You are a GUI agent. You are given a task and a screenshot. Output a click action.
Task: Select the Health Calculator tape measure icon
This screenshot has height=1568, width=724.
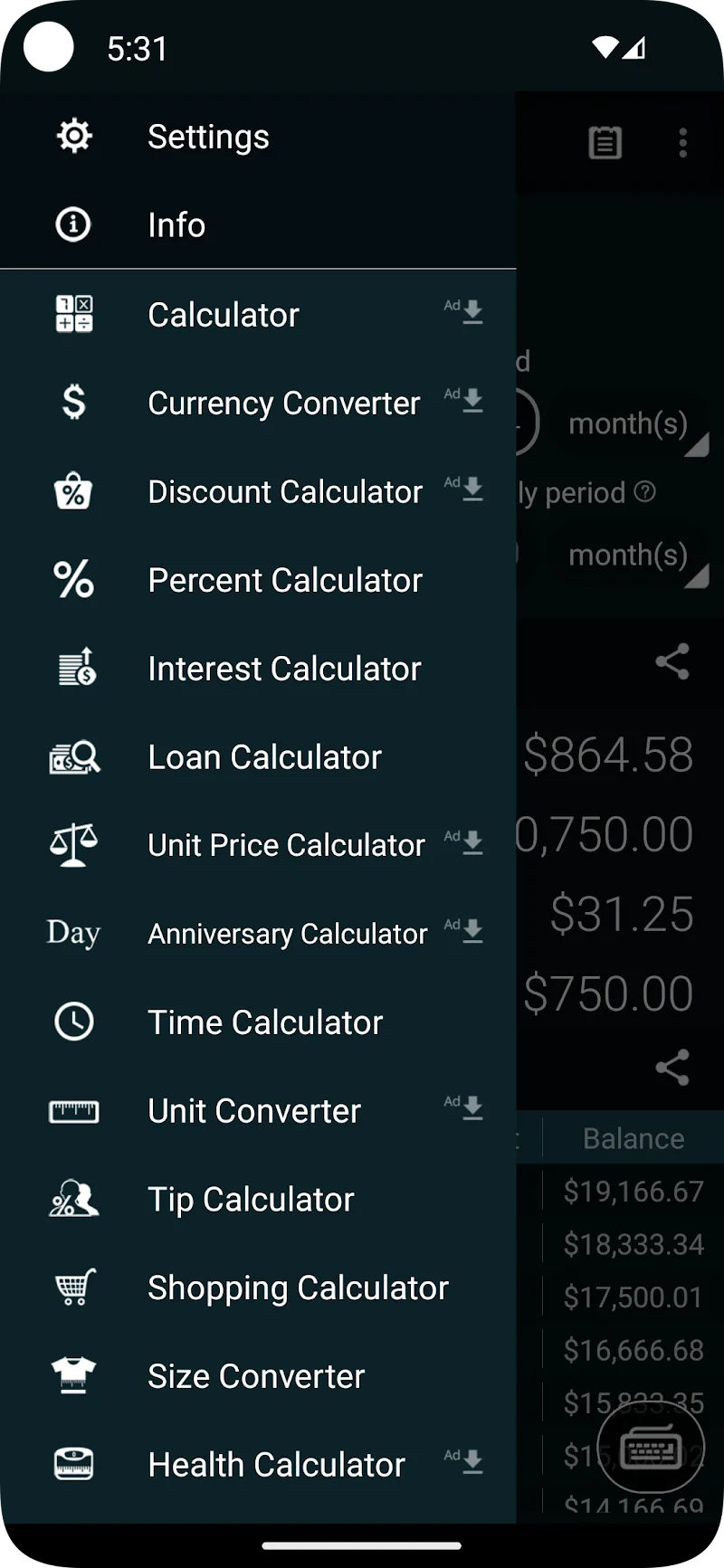pos(73,1464)
